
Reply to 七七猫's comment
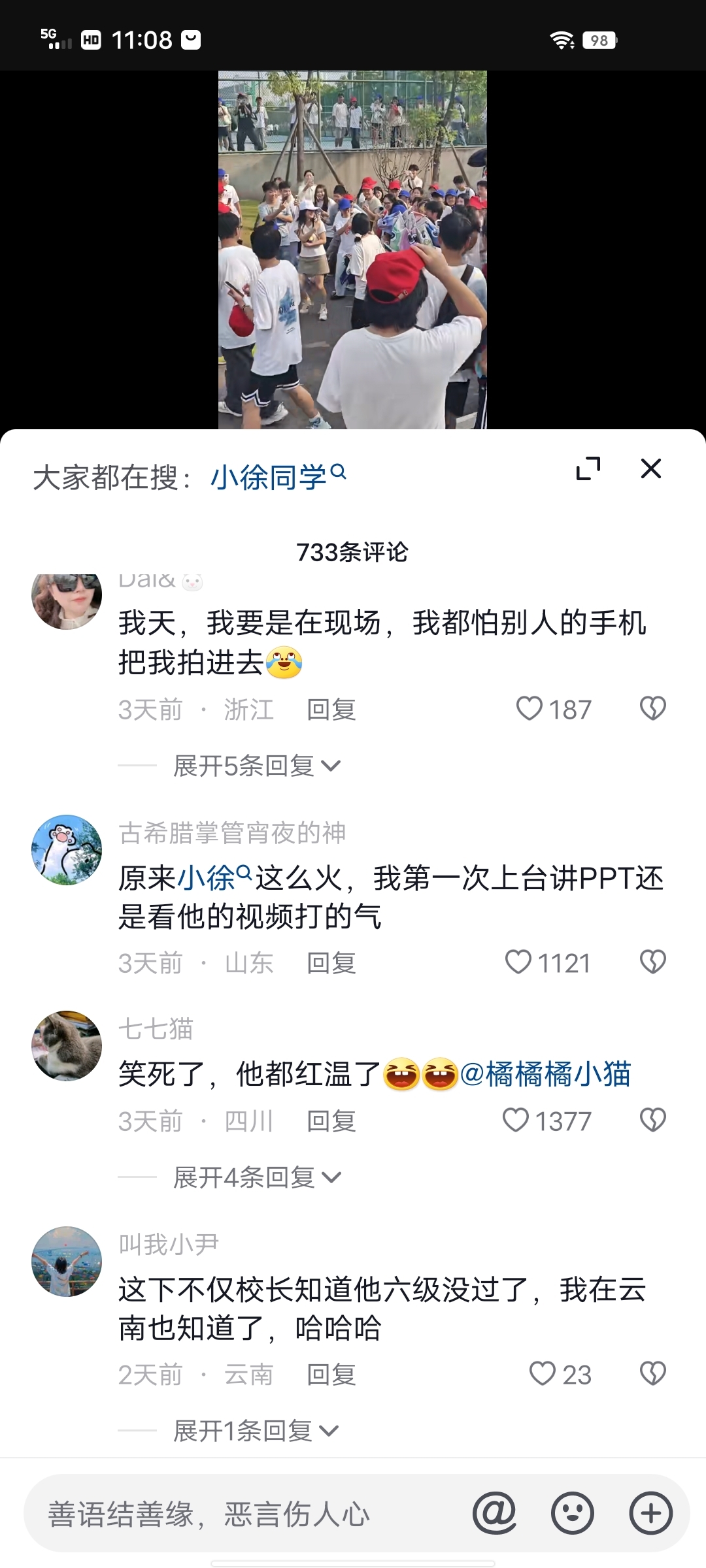point(331,1121)
